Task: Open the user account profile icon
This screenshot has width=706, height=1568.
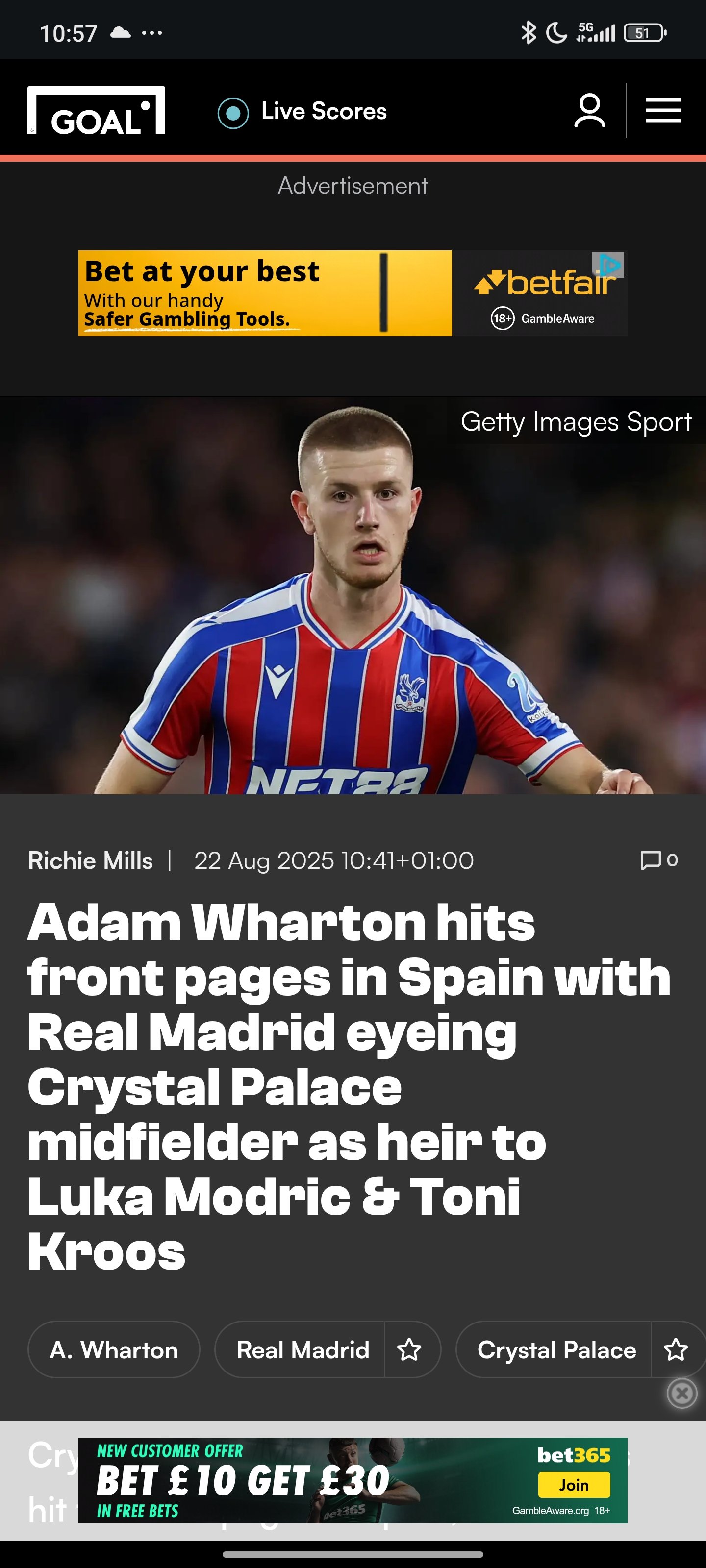Action: point(590,111)
